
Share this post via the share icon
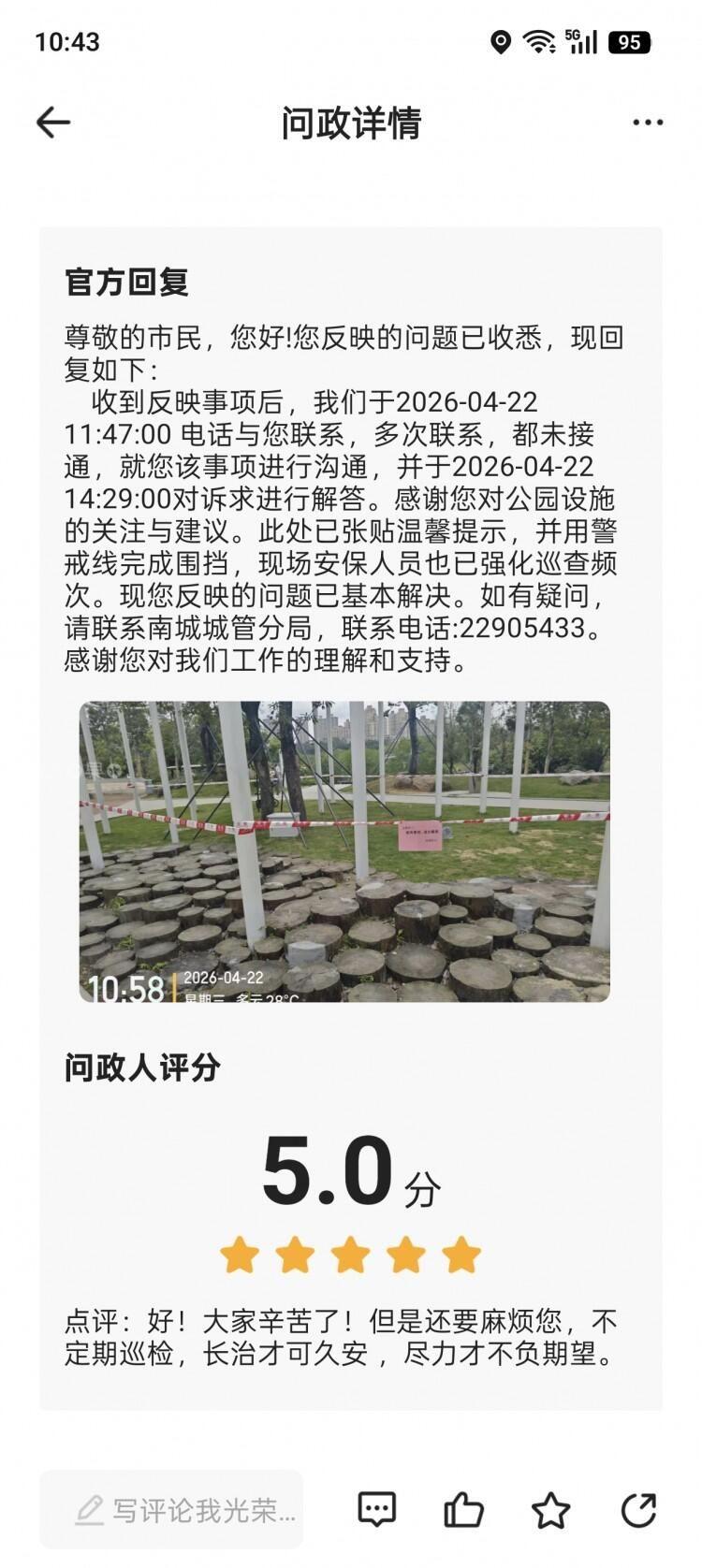point(638,1509)
